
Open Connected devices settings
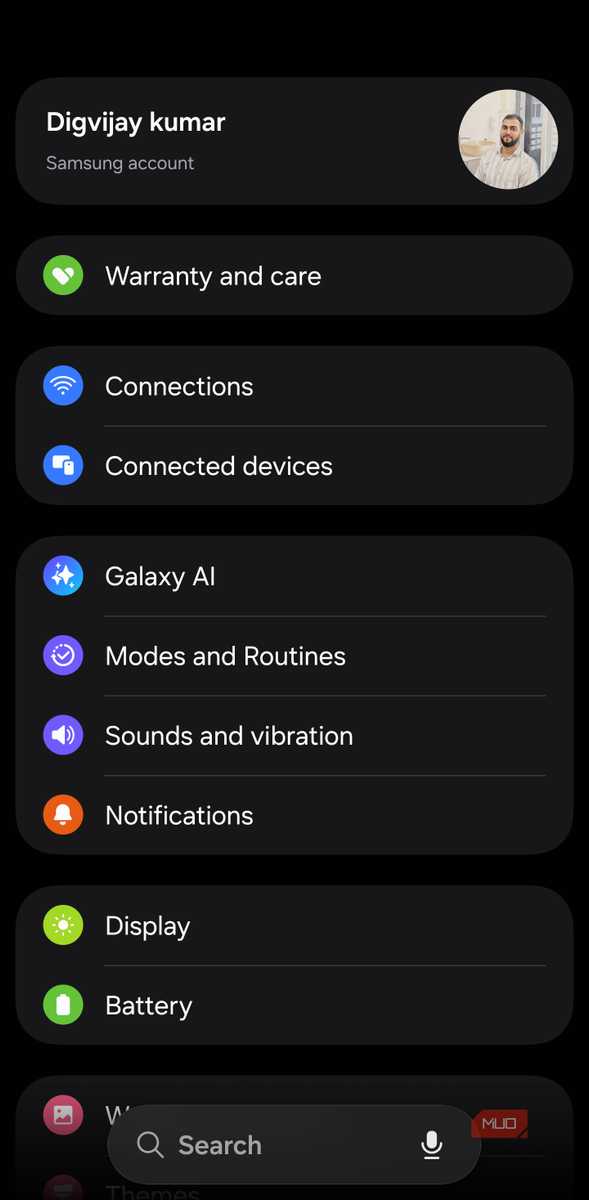294,466
